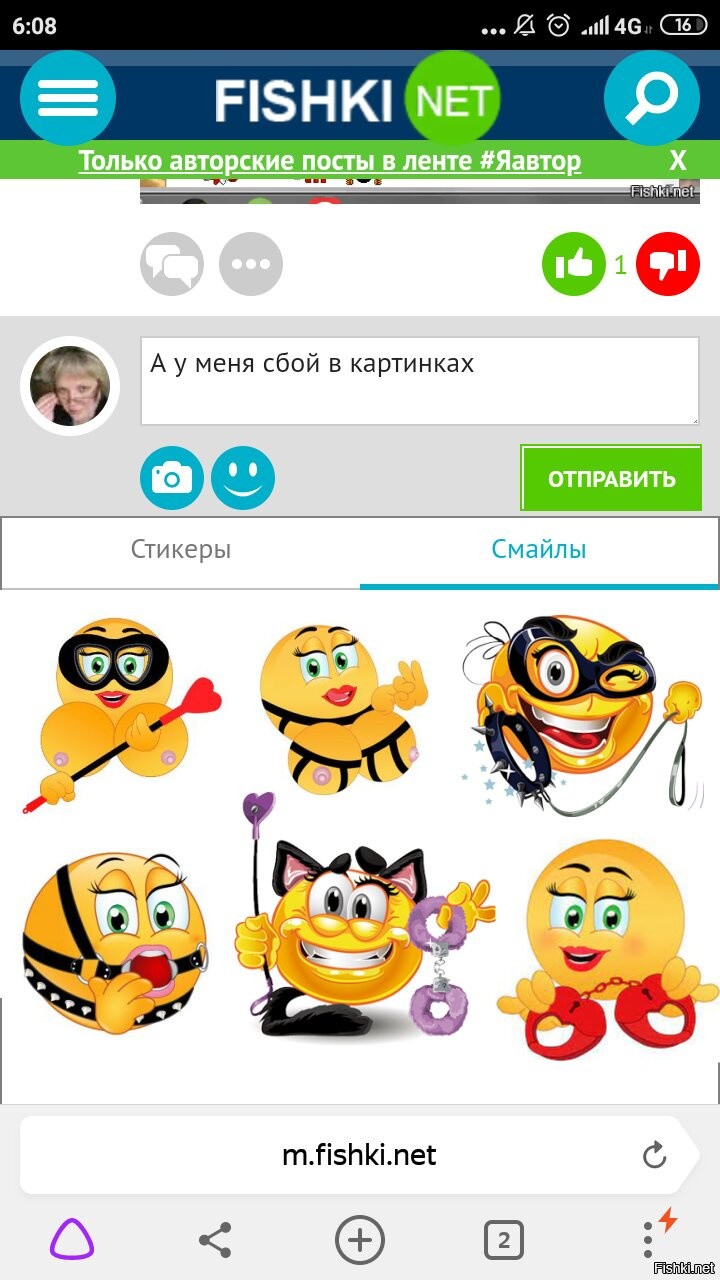Select the Смайлы tab
Viewport: 720px width, 1280px height.
(539, 550)
